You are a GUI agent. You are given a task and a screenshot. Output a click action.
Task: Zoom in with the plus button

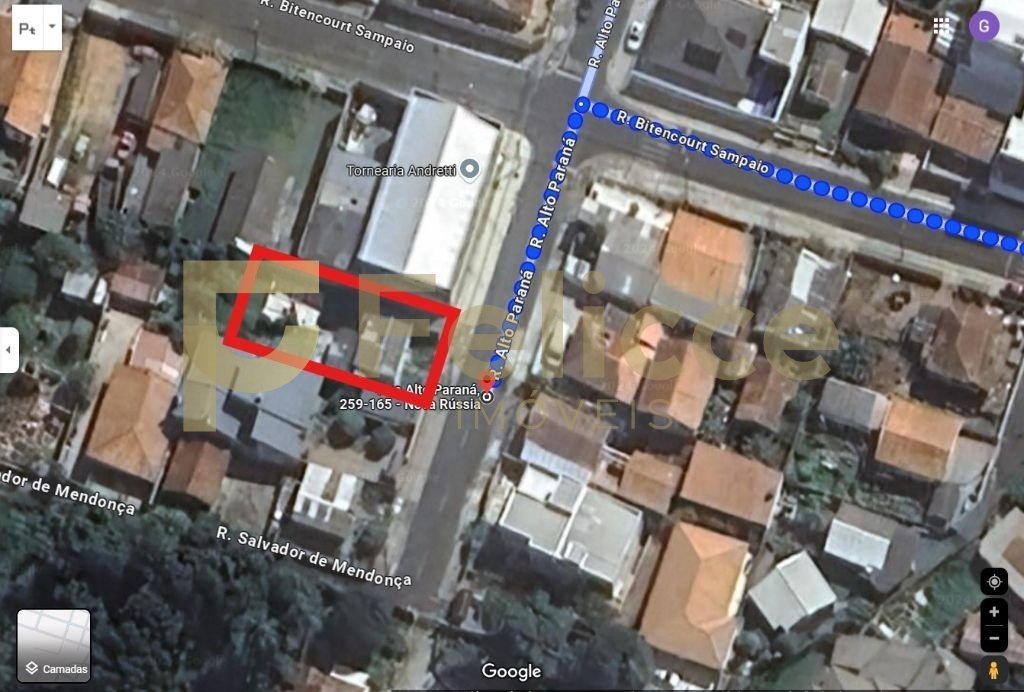coord(993,612)
